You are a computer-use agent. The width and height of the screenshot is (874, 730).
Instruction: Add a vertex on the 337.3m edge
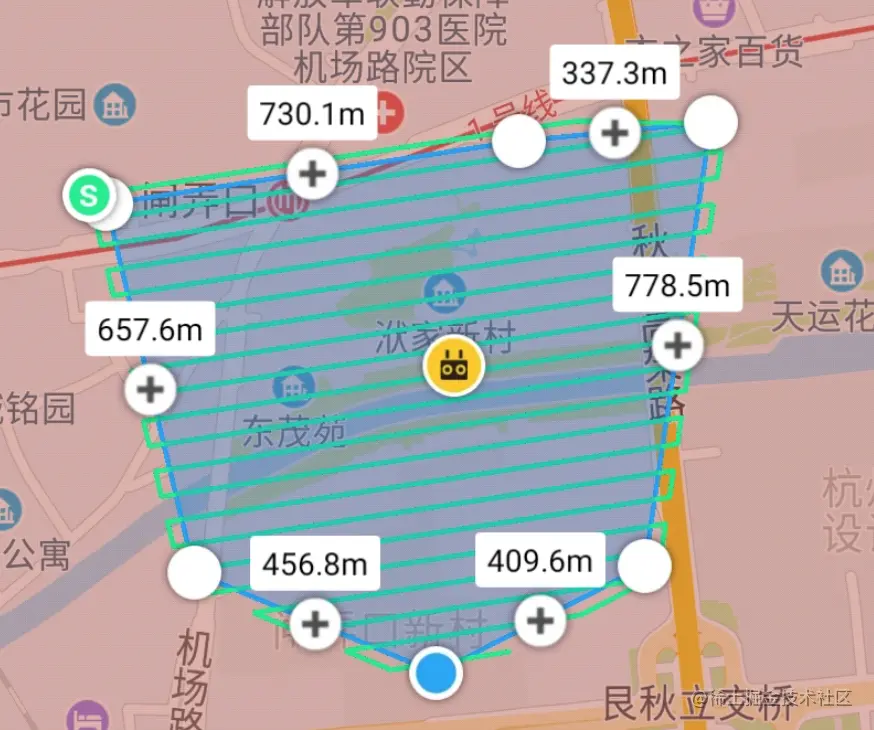613,133
